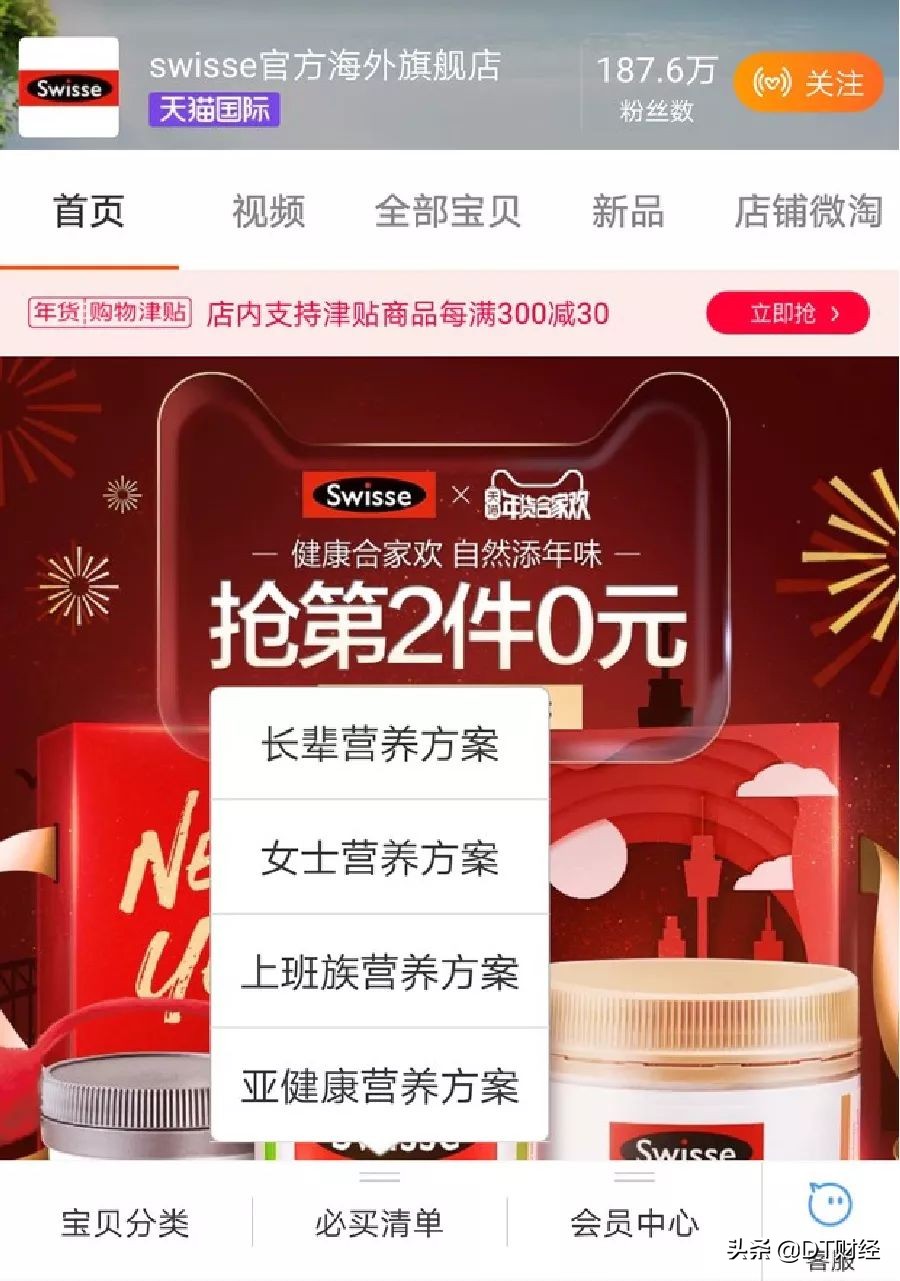Image resolution: width=900 pixels, height=1281 pixels.
Task: Switch to the 视频 tab
Action: click(x=267, y=211)
